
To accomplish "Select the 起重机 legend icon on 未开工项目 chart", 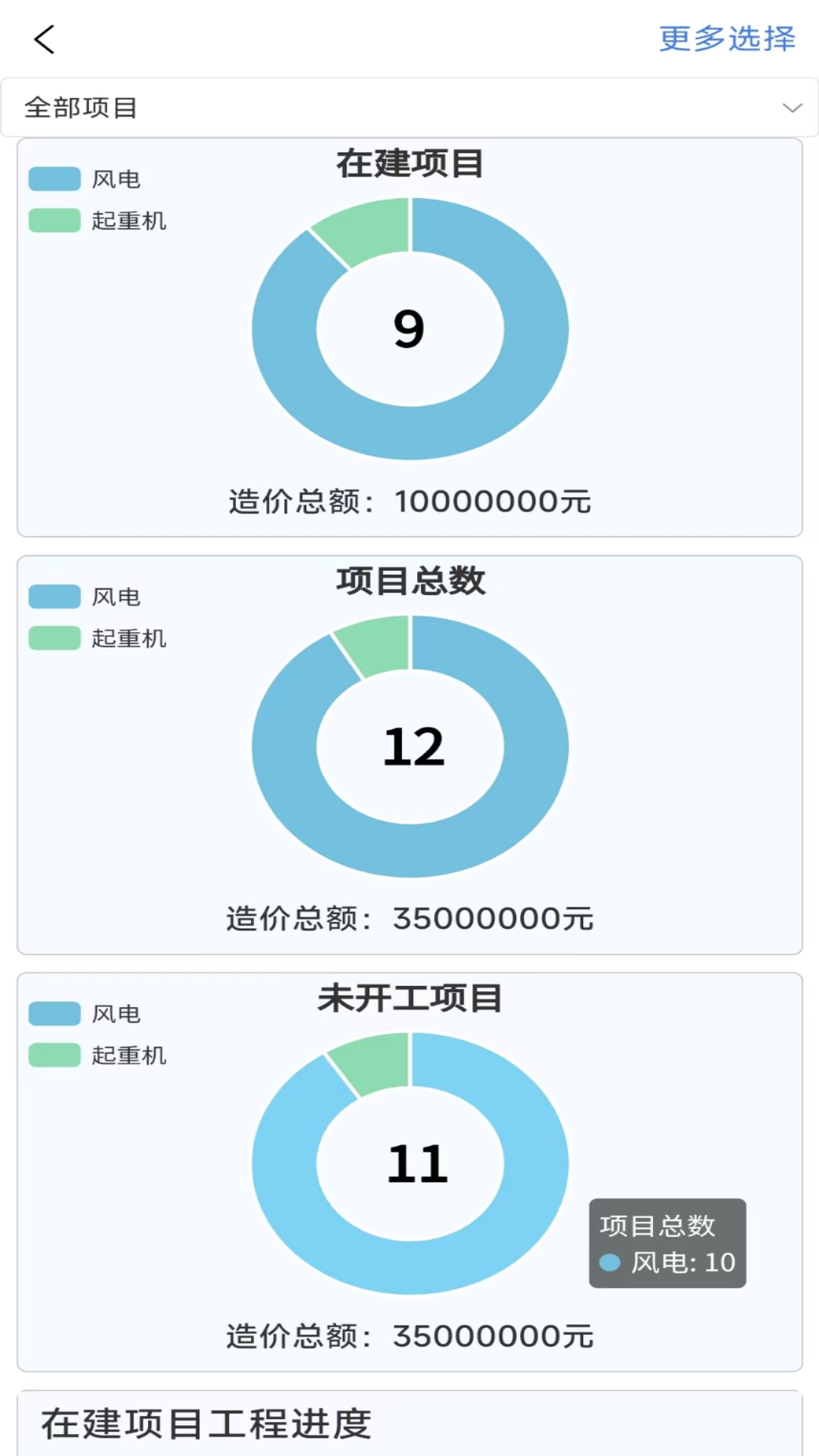I will pyautogui.click(x=53, y=1055).
